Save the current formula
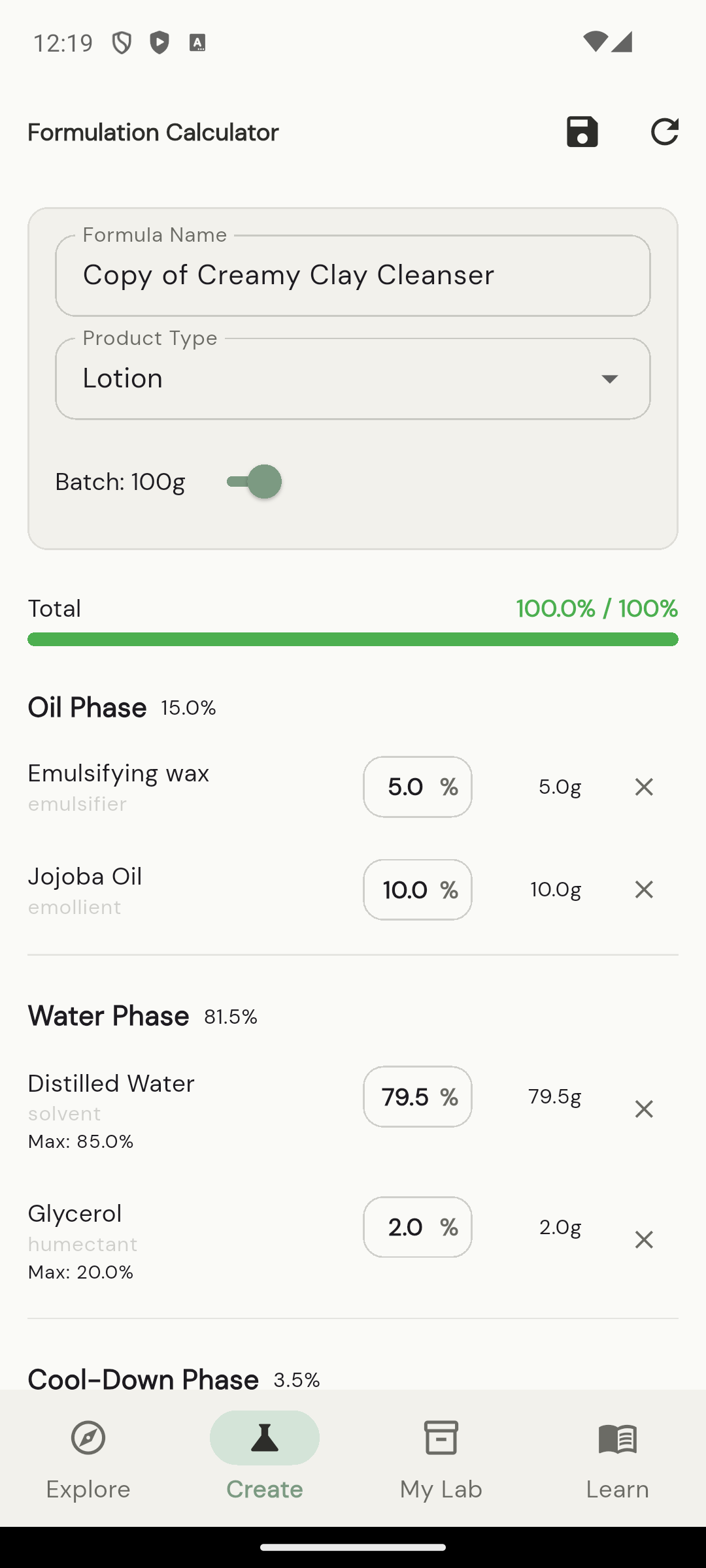Image resolution: width=706 pixels, height=1568 pixels. point(581,131)
